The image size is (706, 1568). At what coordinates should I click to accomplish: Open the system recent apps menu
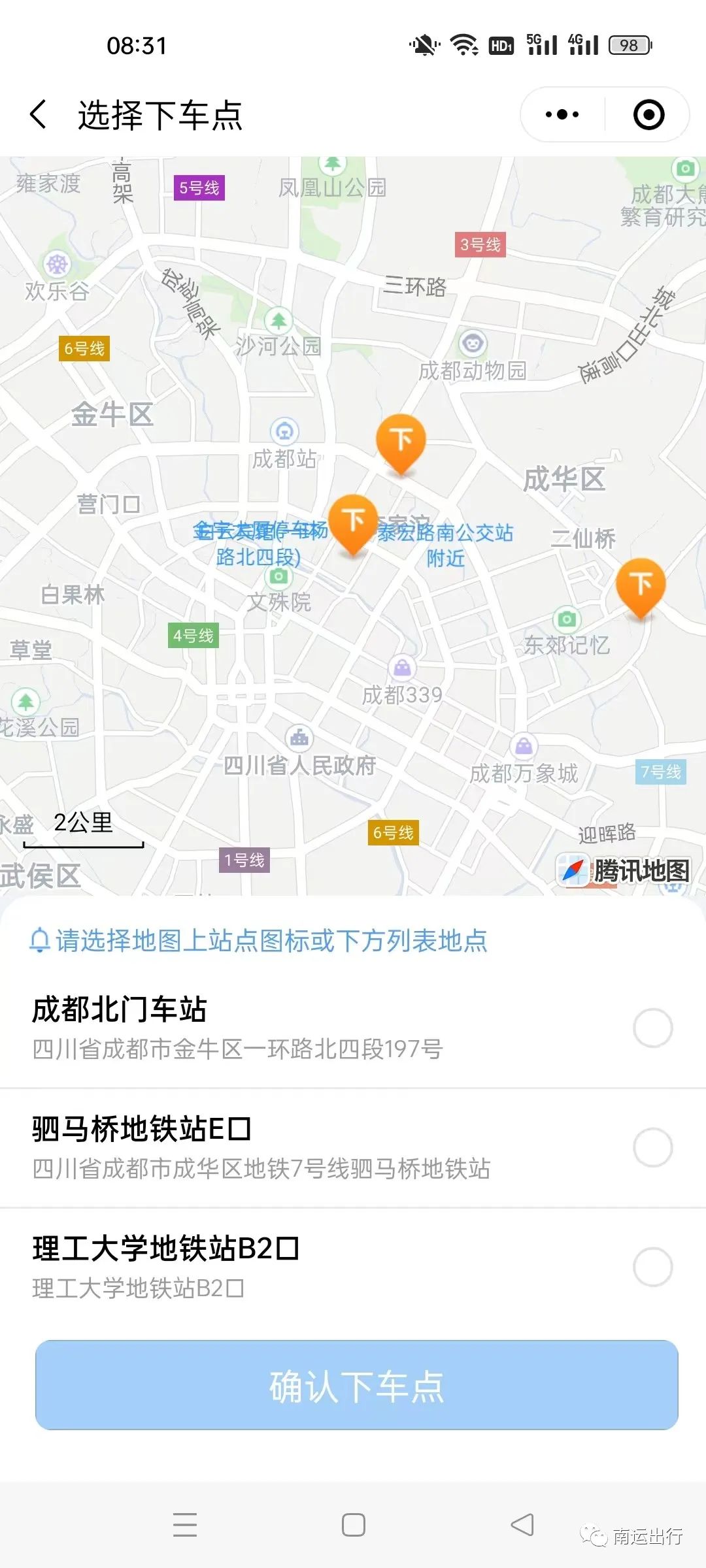185,1525
